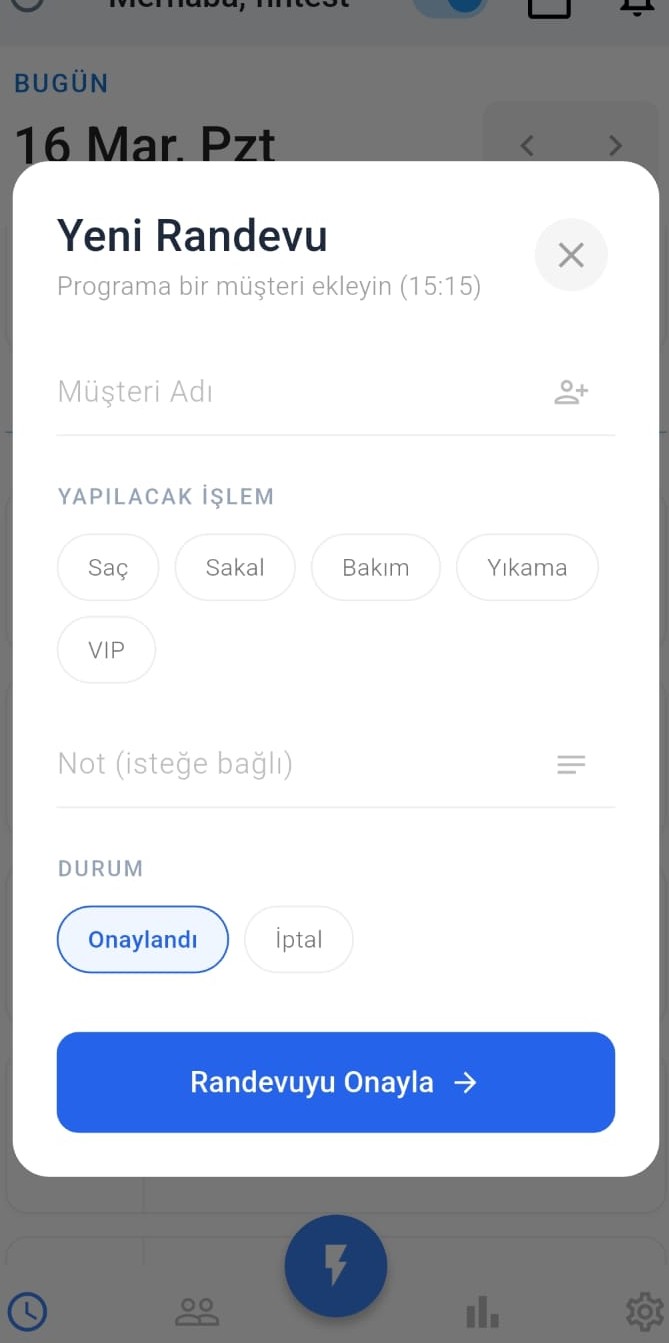Set status to İptal
Screen dimensions: 669x1343
click(298, 939)
